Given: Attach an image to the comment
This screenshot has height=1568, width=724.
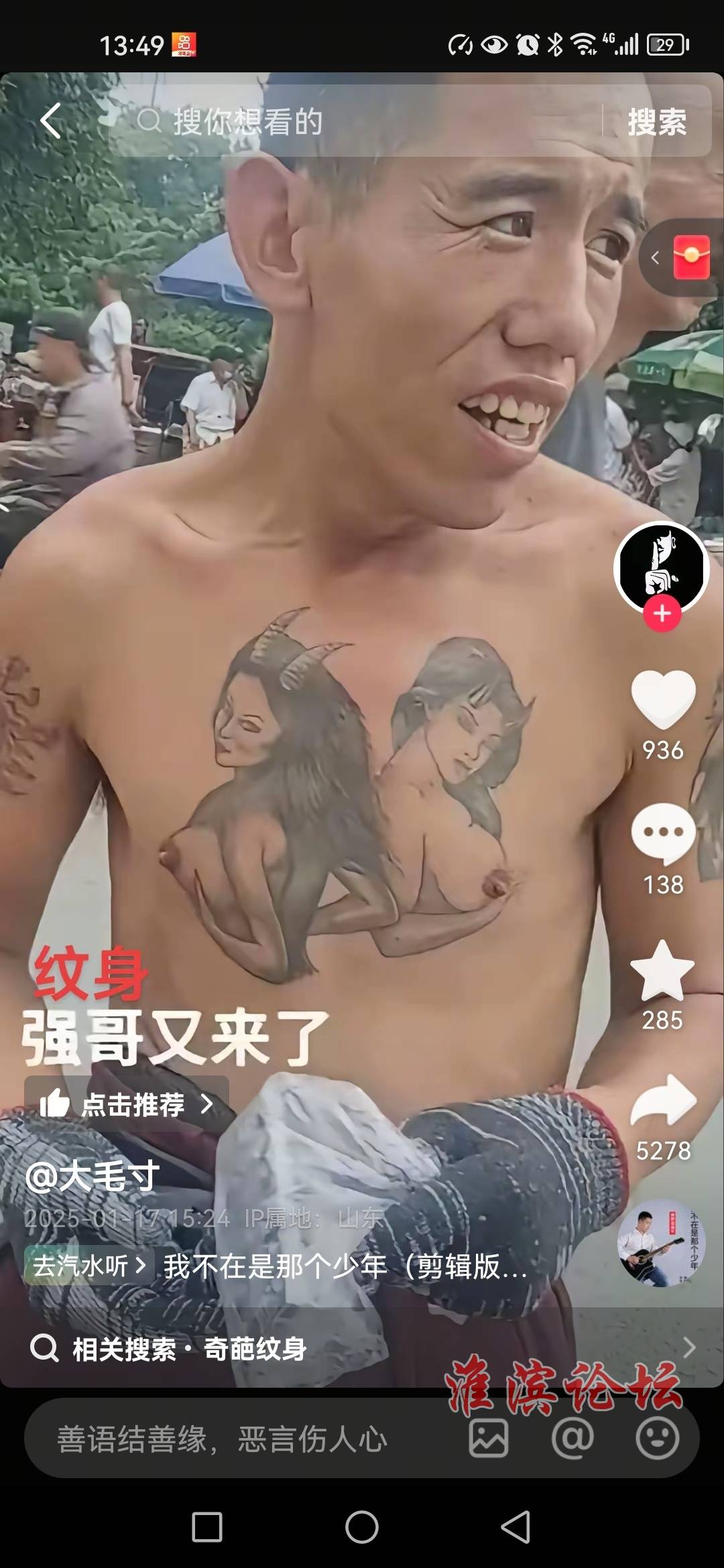Looking at the screenshot, I should coord(488,1439).
